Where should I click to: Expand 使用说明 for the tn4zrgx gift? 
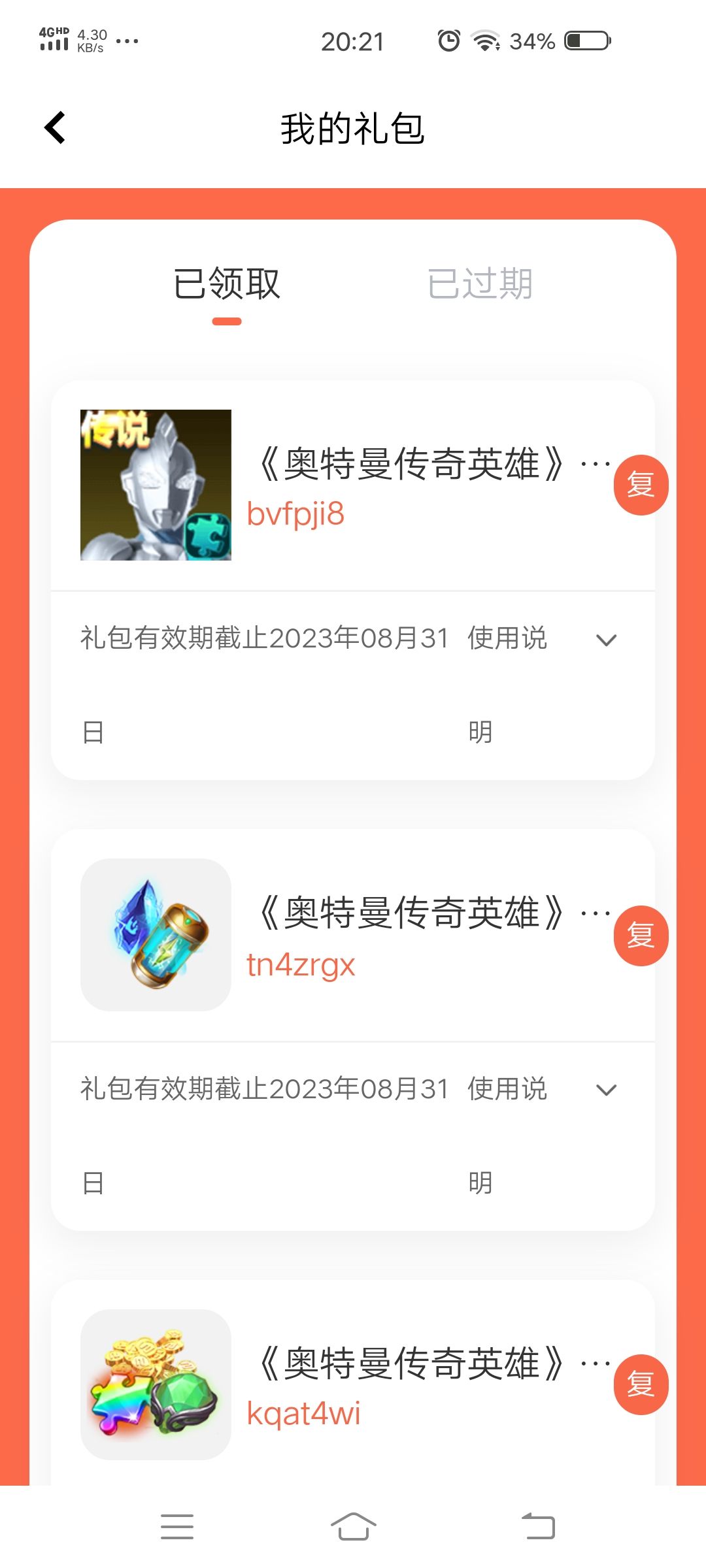pos(606,1090)
